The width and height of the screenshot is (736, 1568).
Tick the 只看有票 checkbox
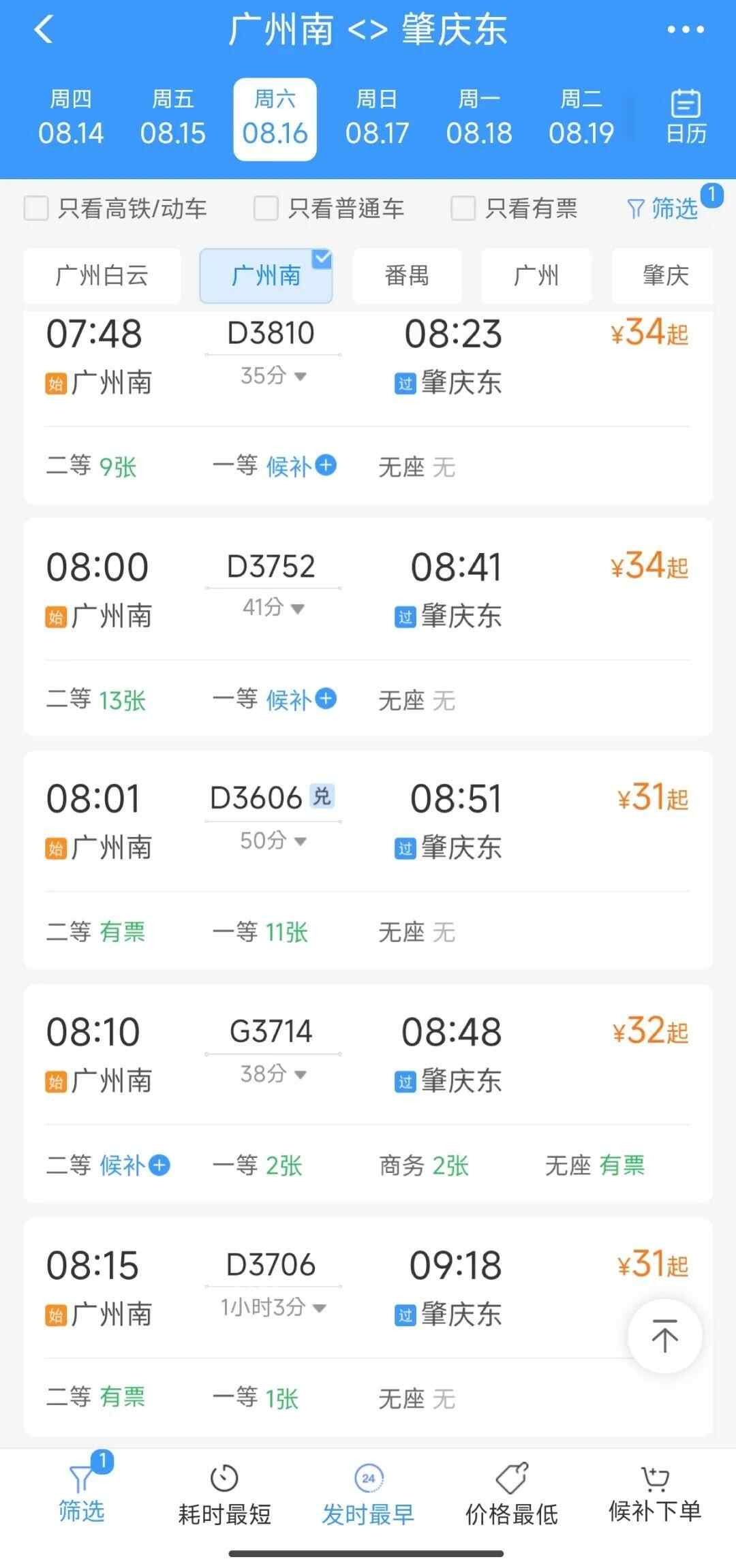tap(463, 208)
